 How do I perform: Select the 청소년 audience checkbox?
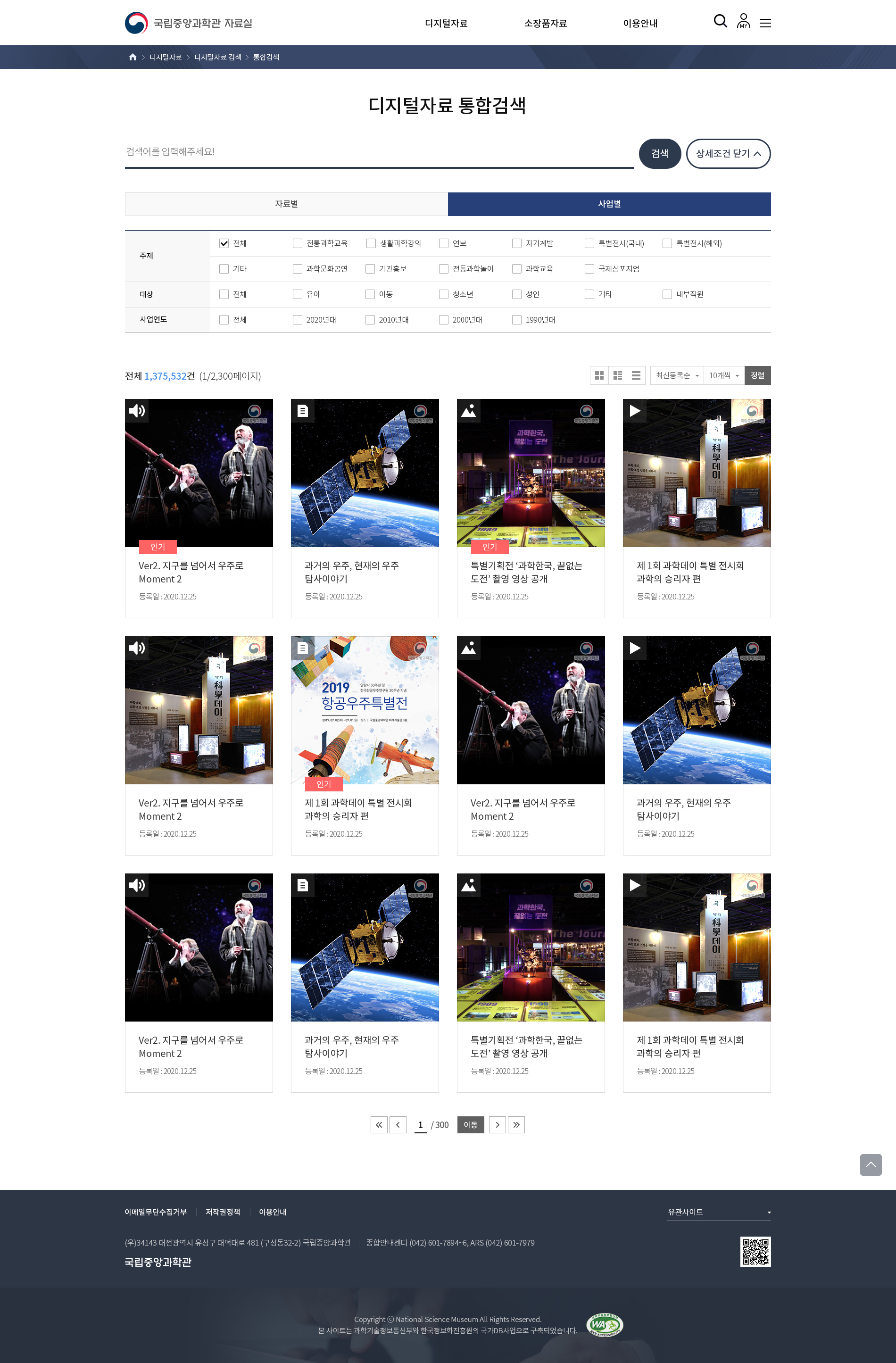point(443,294)
